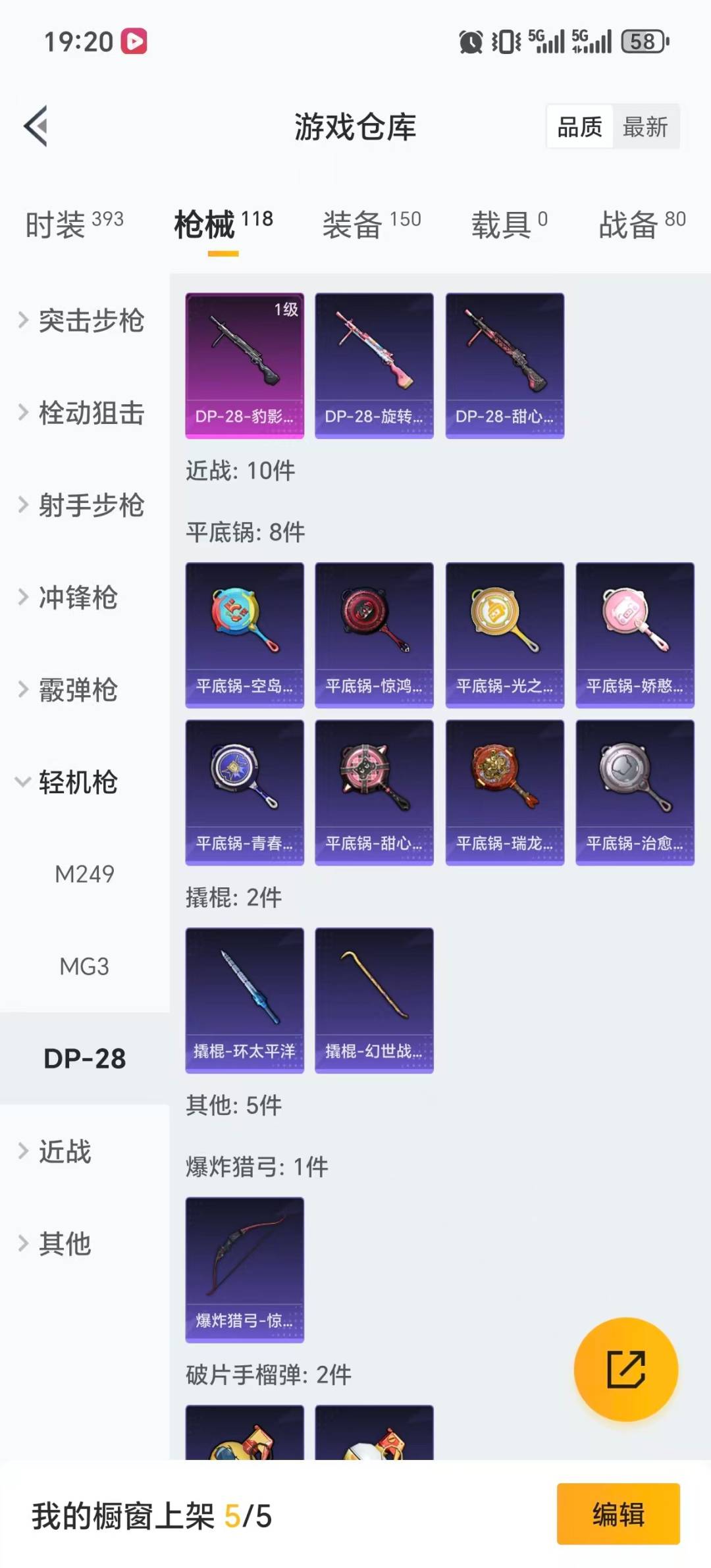
Task: Select the DP-28-甜心 weapon skin
Action: pos(504,365)
